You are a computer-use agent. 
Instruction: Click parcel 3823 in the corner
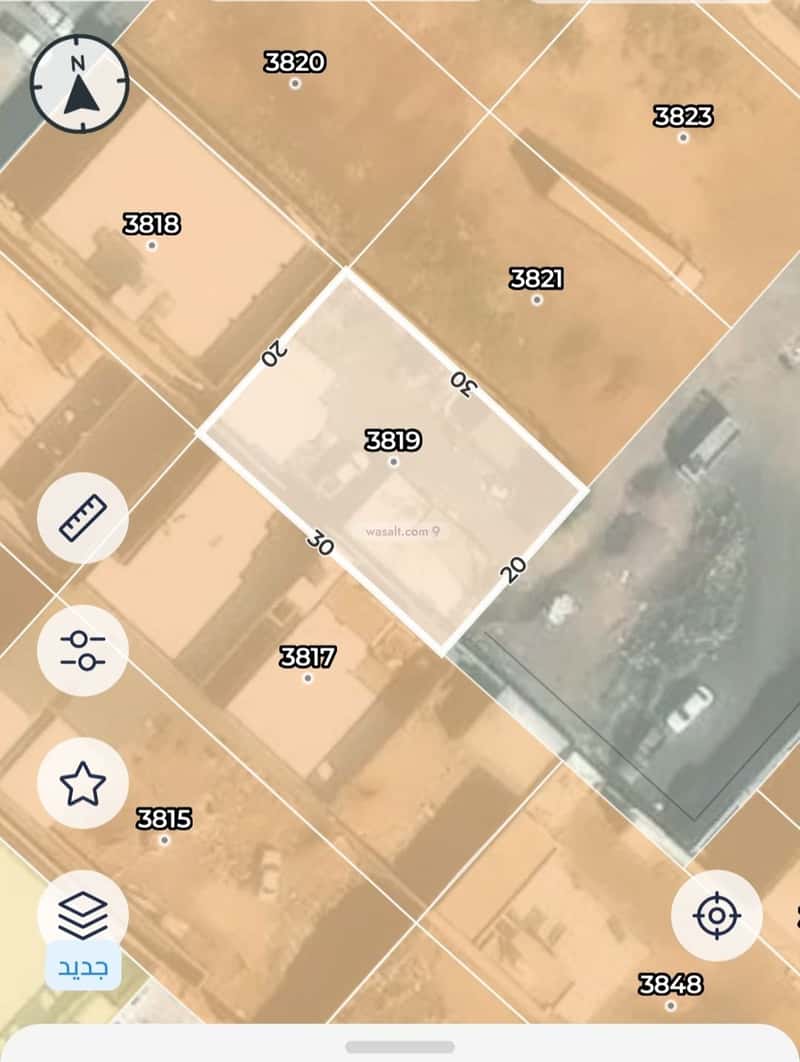coord(685,117)
